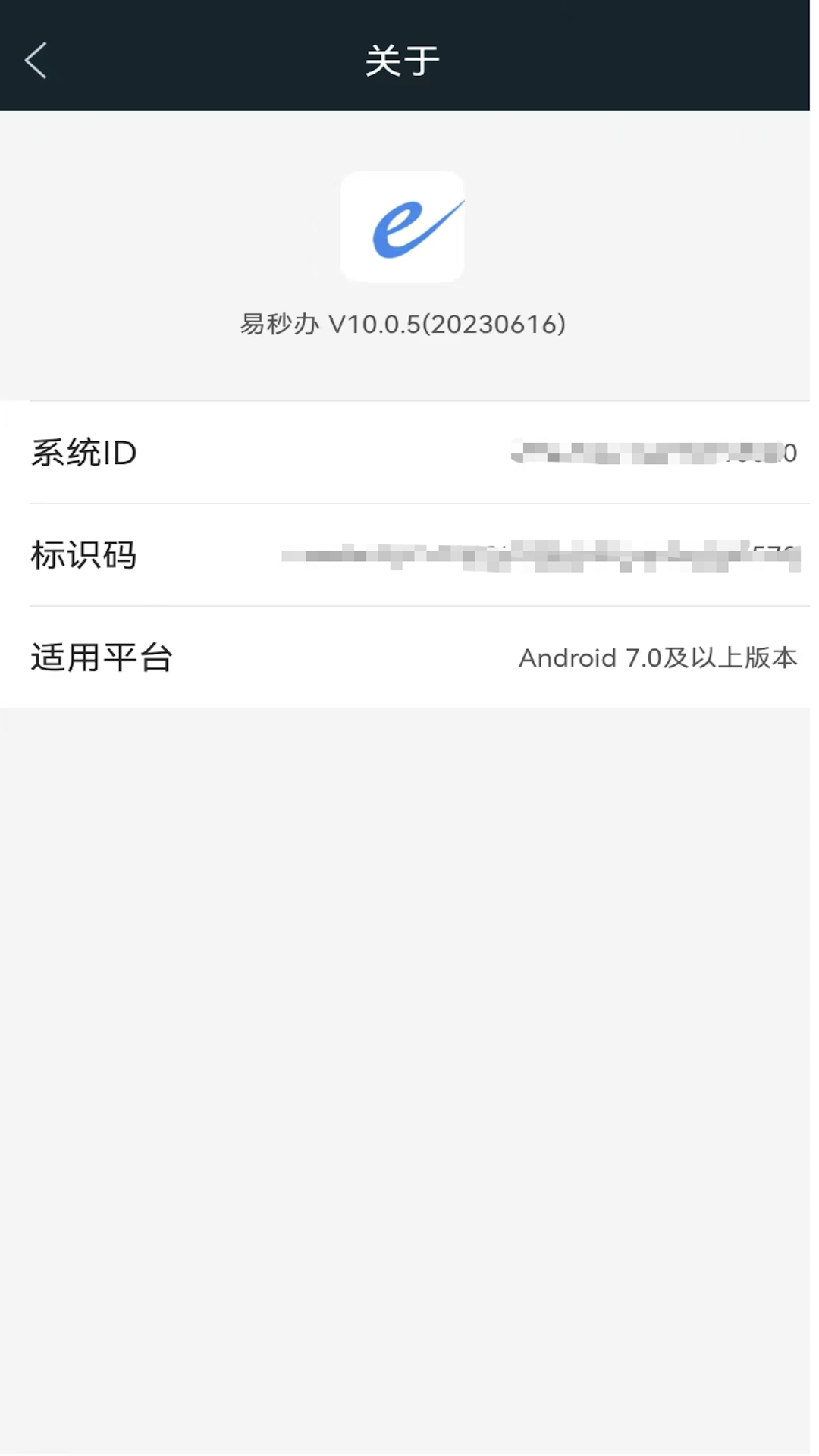Select the 系统ID row
Image resolution: width=819 pixels, height=1456 pixels.
pyautogui.click(x=409, y=453)
